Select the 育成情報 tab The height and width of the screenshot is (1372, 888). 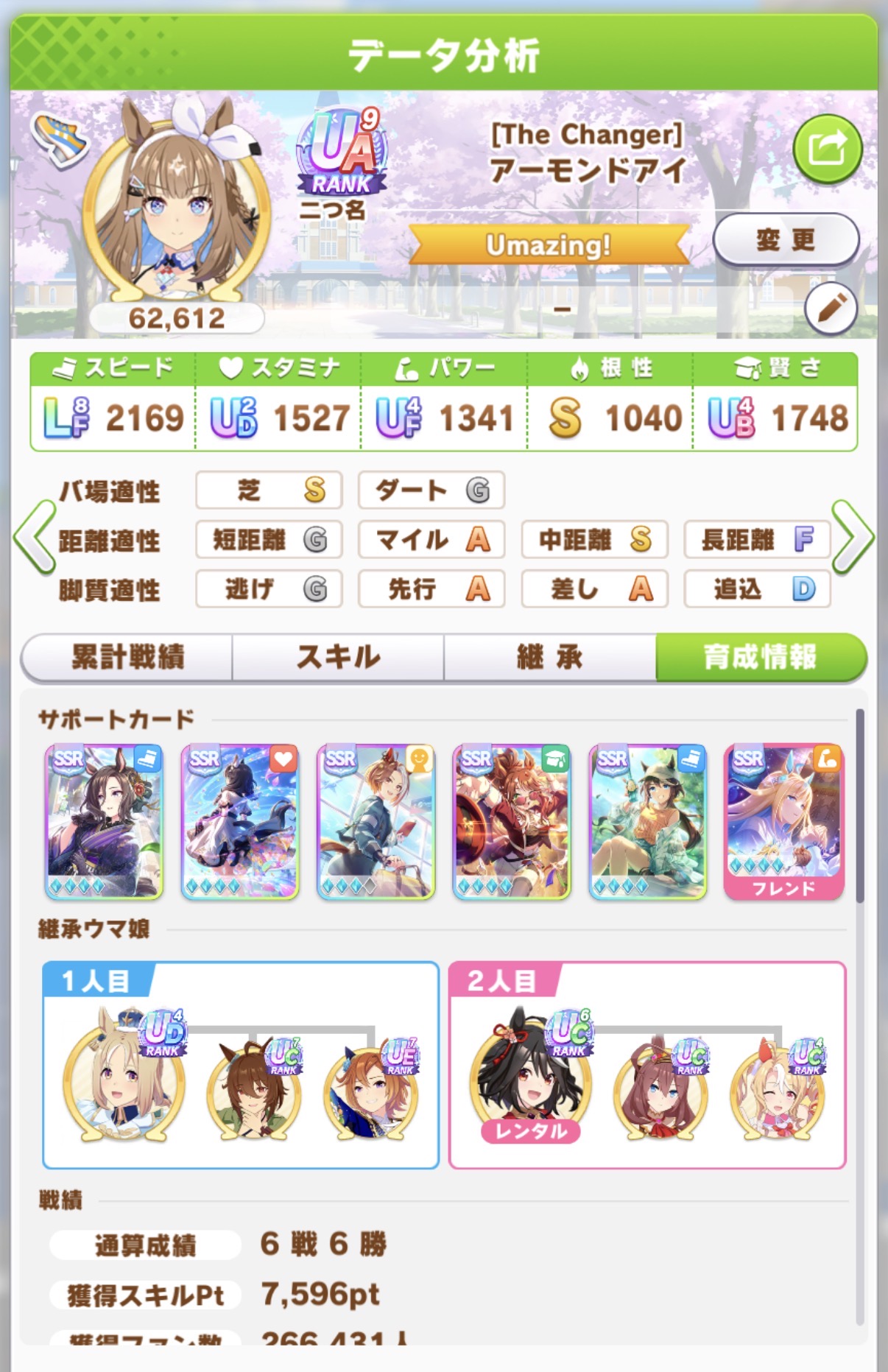coord(760,657)
